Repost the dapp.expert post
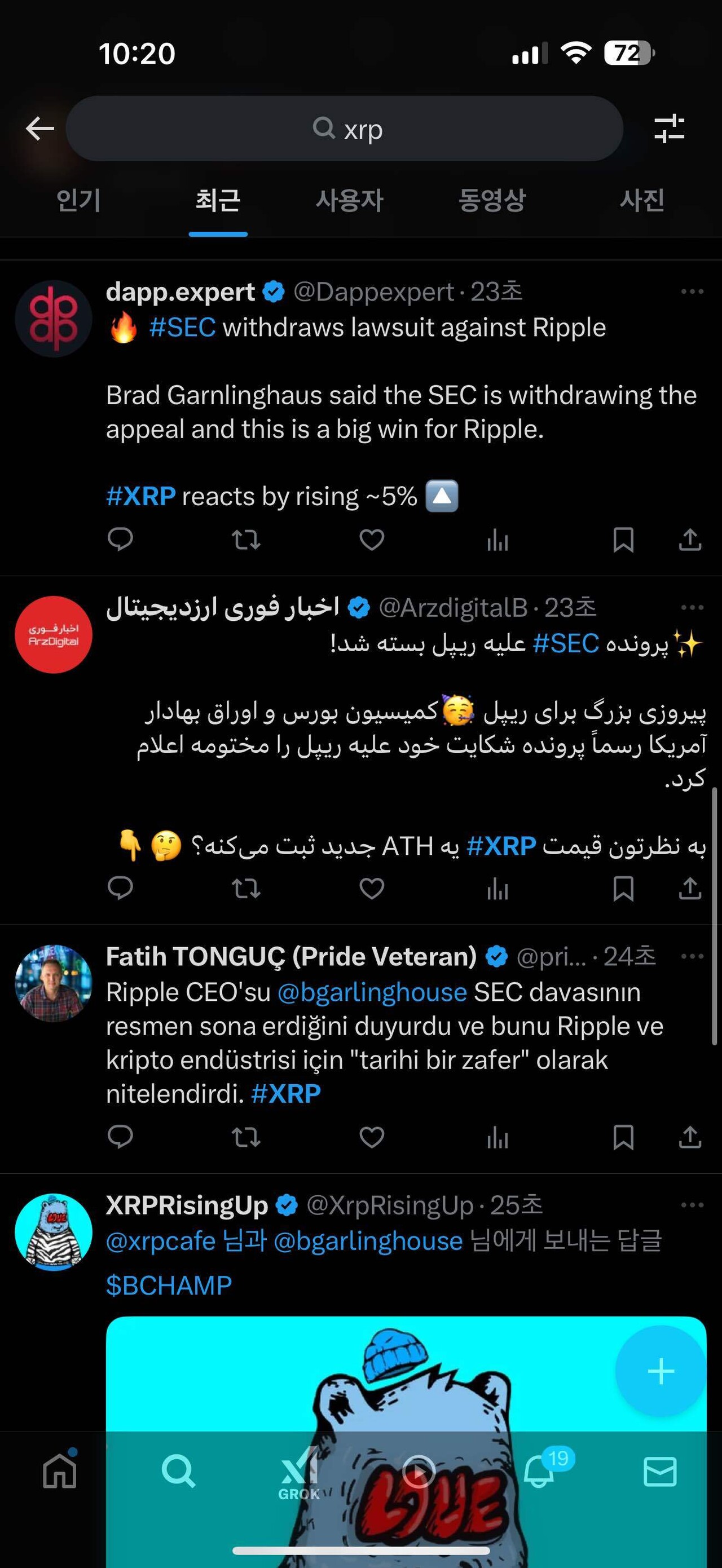 (x=246, y=540)
